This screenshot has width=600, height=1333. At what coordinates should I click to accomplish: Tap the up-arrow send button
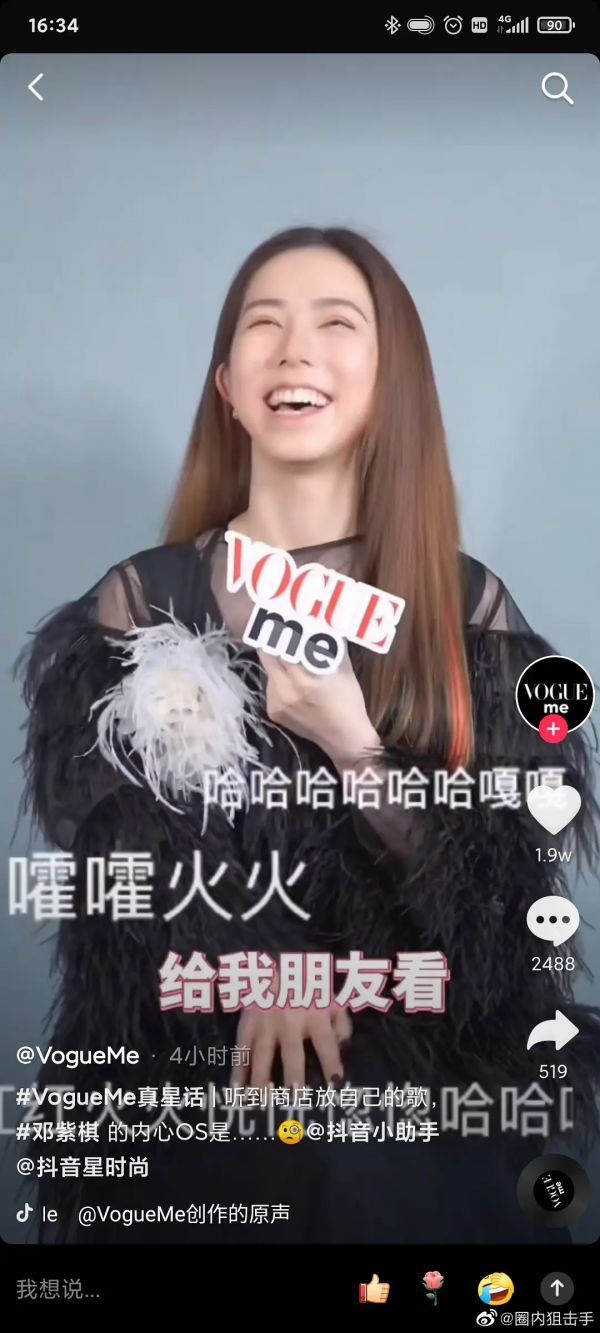click(x=557, y=1288)
